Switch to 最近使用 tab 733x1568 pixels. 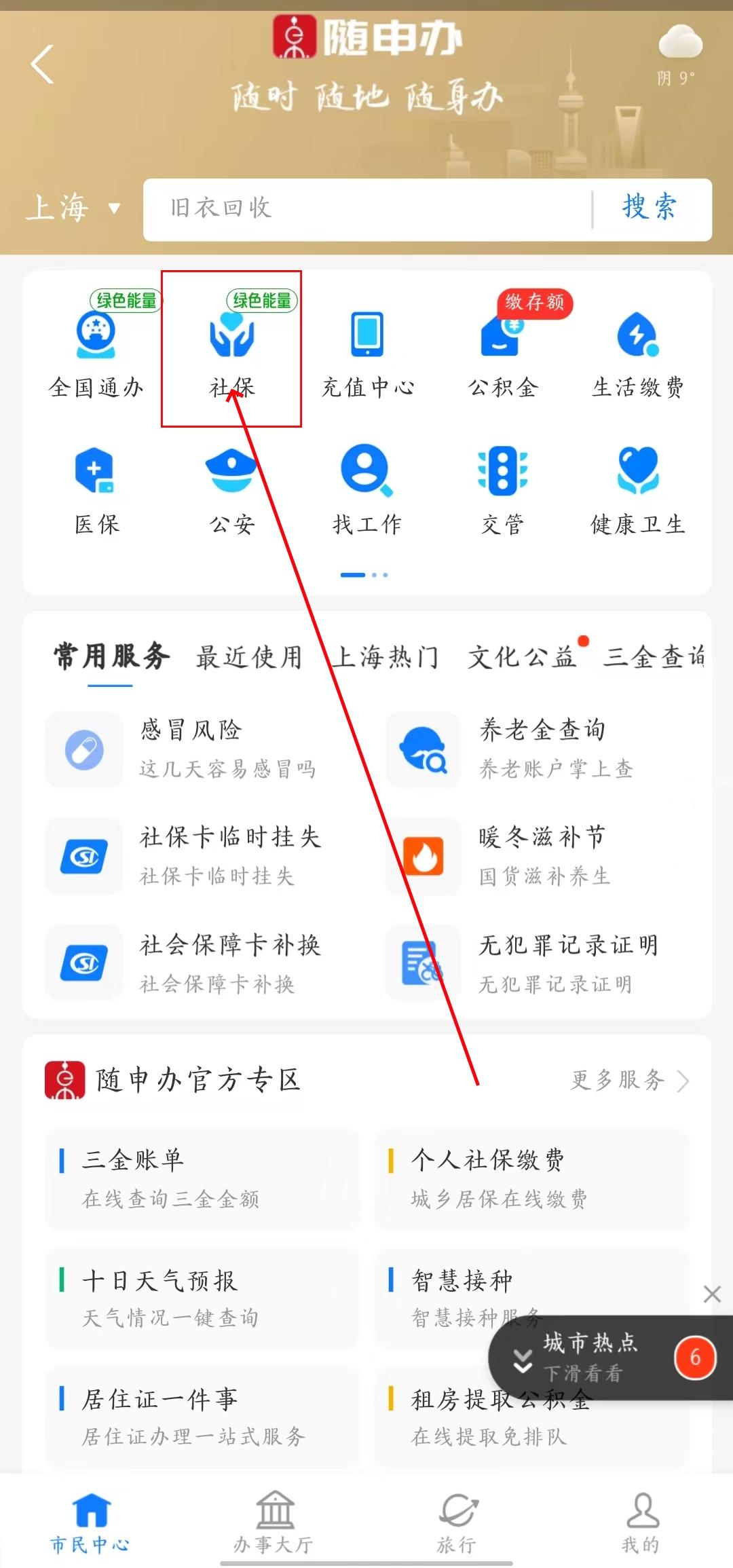248,657
